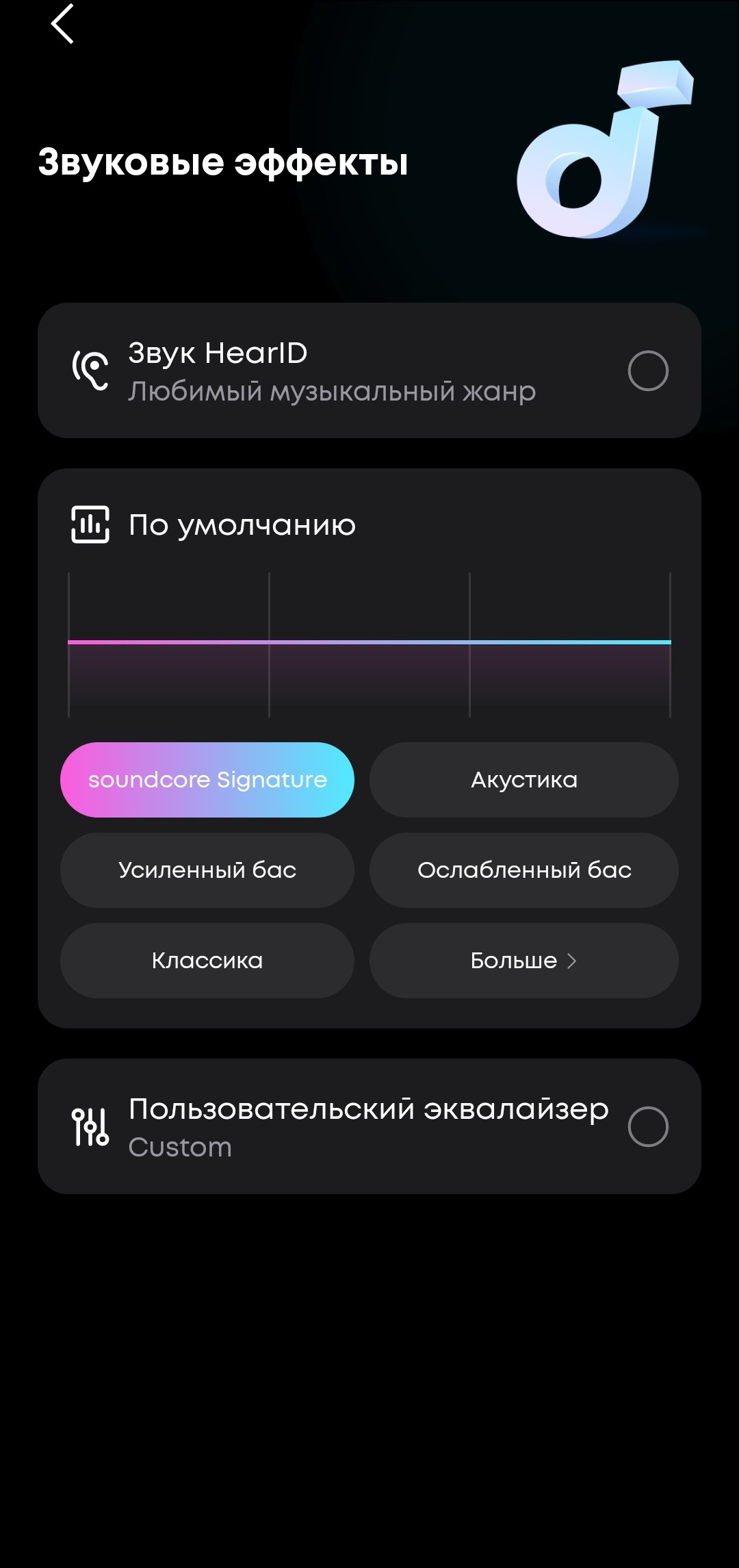This screenshot has width=739, height=1568.
Task: Apply the Усиленный бас preset
Action: pos(207,870)
